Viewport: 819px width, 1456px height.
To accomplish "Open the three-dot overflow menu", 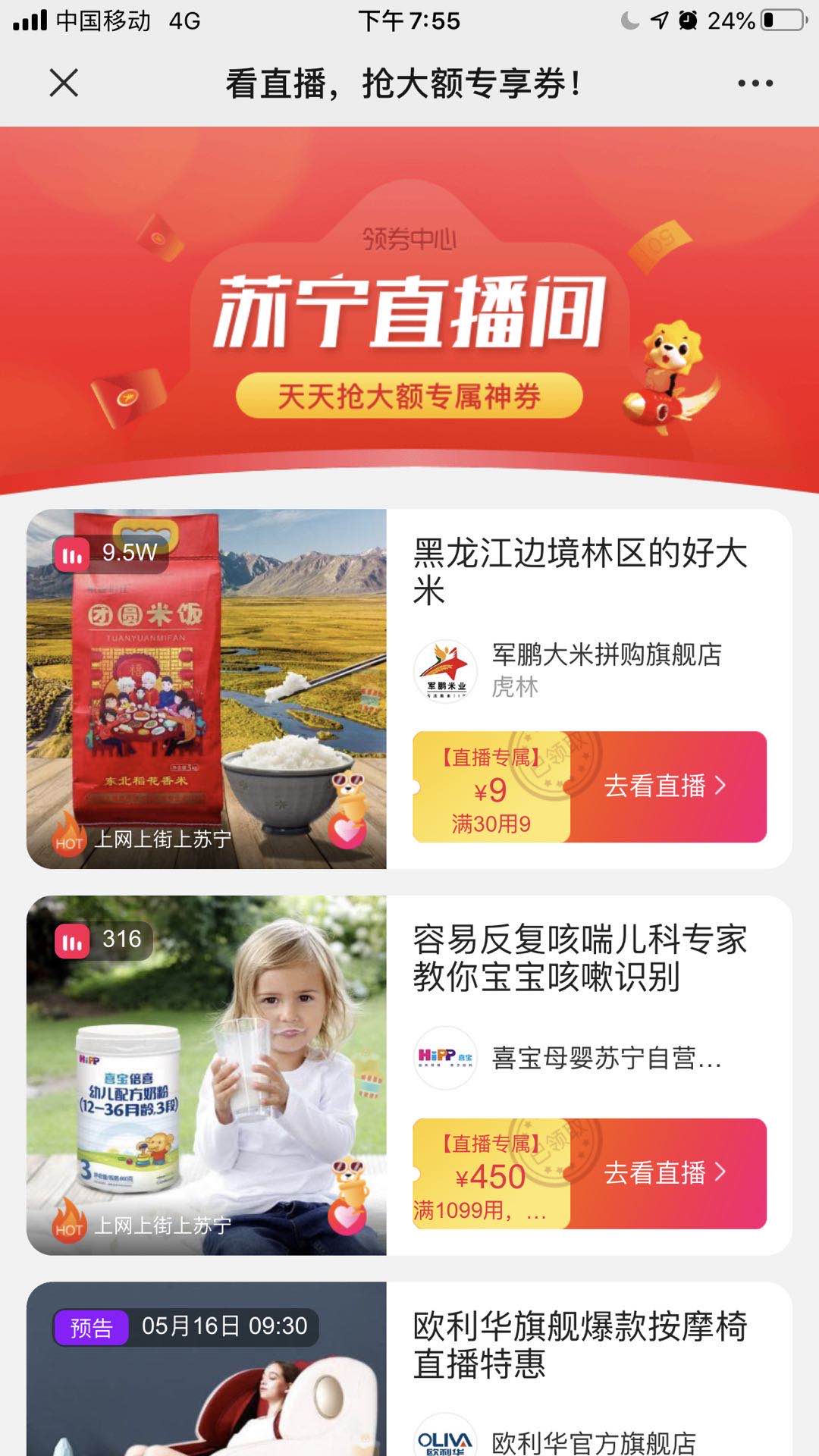I will (x=755, y=83).
